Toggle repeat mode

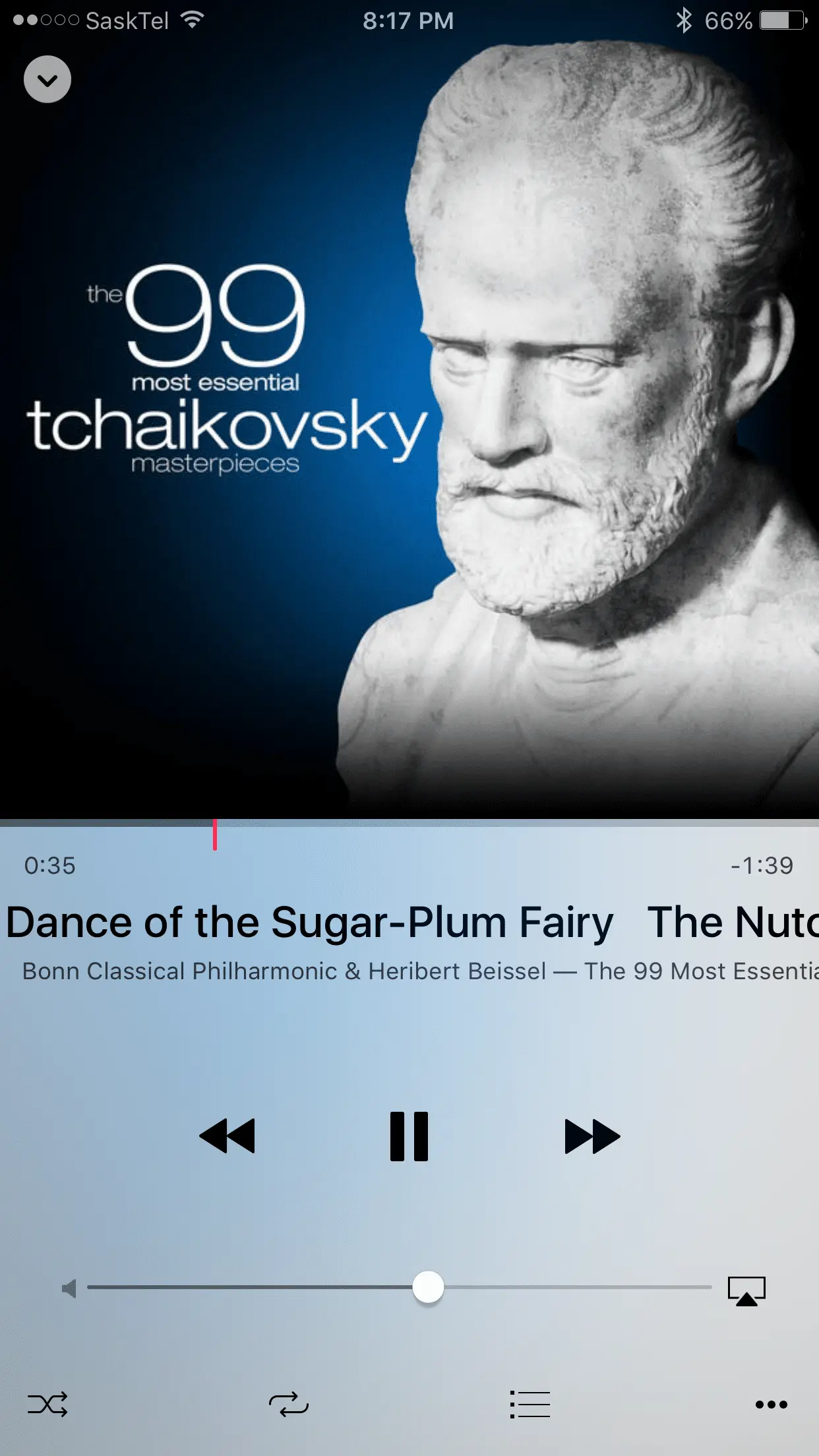(289, 1404)
